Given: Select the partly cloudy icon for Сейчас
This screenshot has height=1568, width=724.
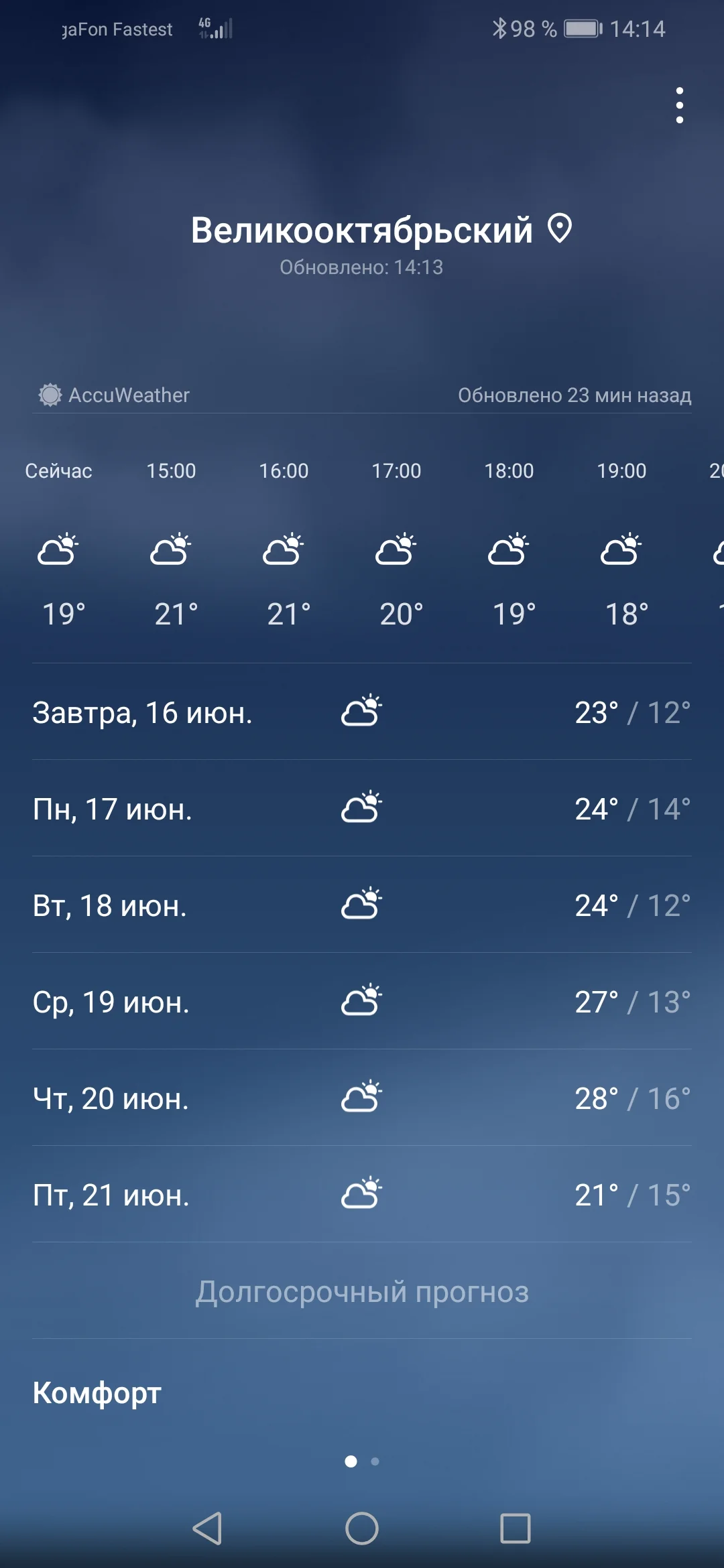Looking at the screenshot, I should (x=59, y=551).
